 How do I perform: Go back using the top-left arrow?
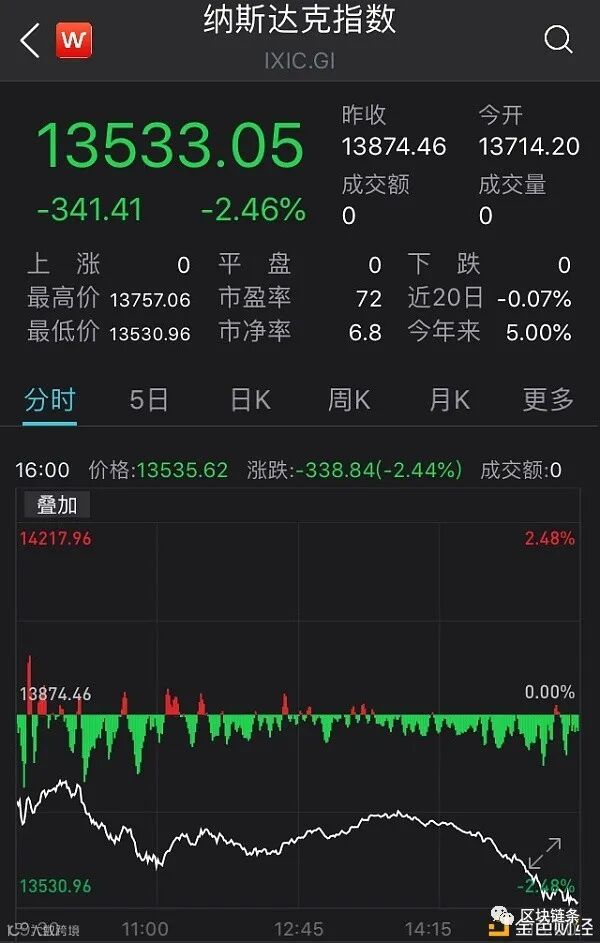tap(30, 41)
